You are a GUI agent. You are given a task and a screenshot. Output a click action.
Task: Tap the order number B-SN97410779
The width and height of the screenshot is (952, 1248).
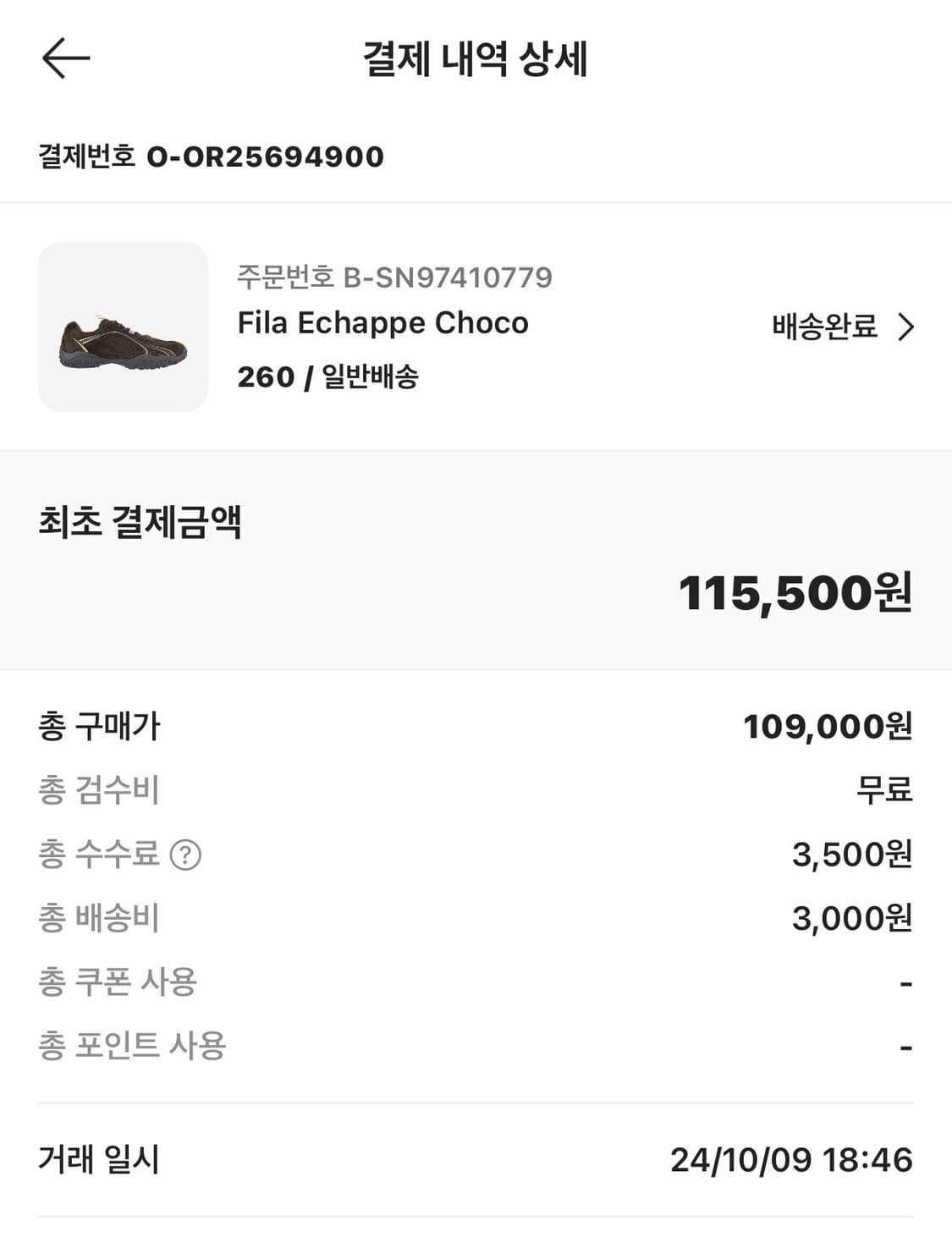(393, 278)
